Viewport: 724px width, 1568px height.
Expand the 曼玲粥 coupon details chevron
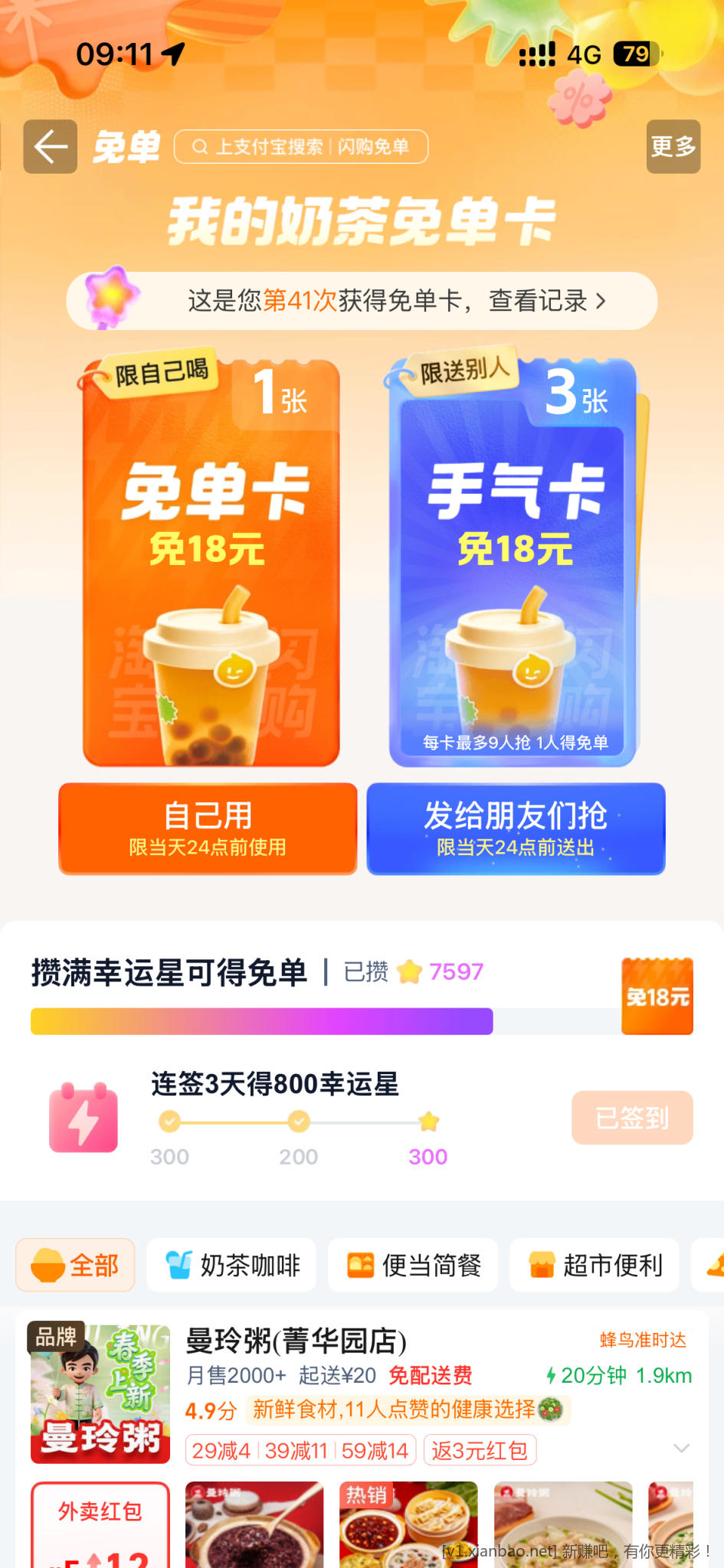(680, 1449)
